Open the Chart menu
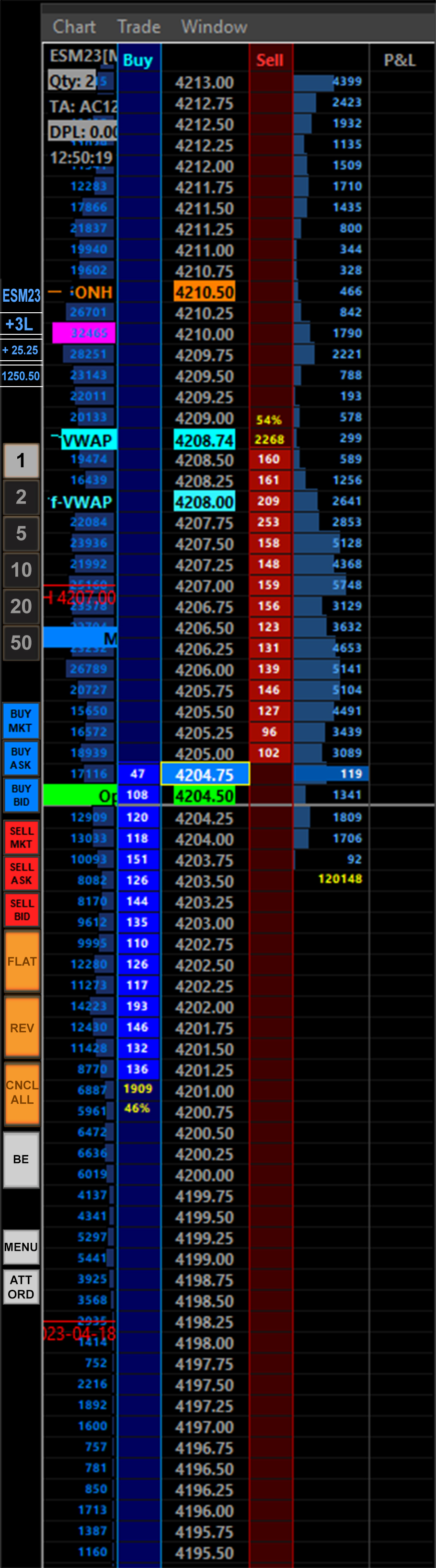Screen dimensions: 436x1568 pyautogui.click(x=74, y=27)
